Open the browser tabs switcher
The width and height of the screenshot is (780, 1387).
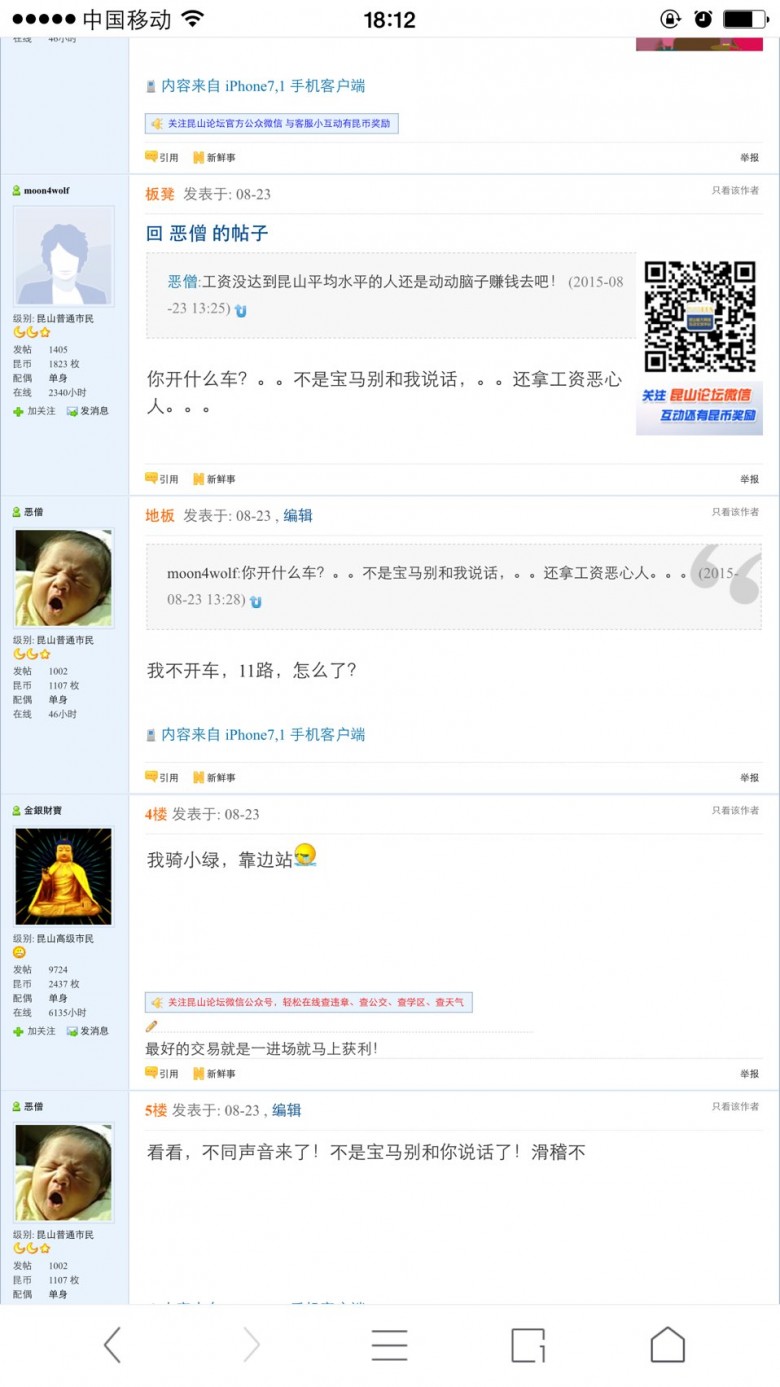click(x=528, y=1345)
